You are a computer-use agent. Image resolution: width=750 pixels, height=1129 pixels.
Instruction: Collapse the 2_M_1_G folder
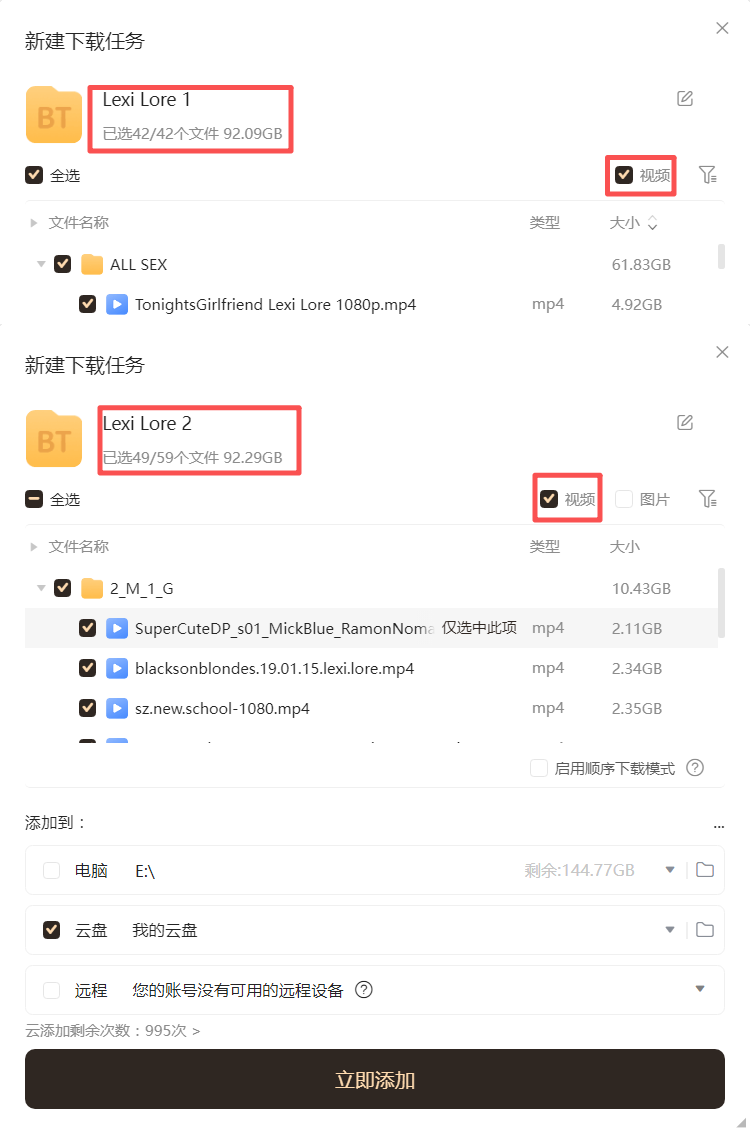tap(41, 588)
